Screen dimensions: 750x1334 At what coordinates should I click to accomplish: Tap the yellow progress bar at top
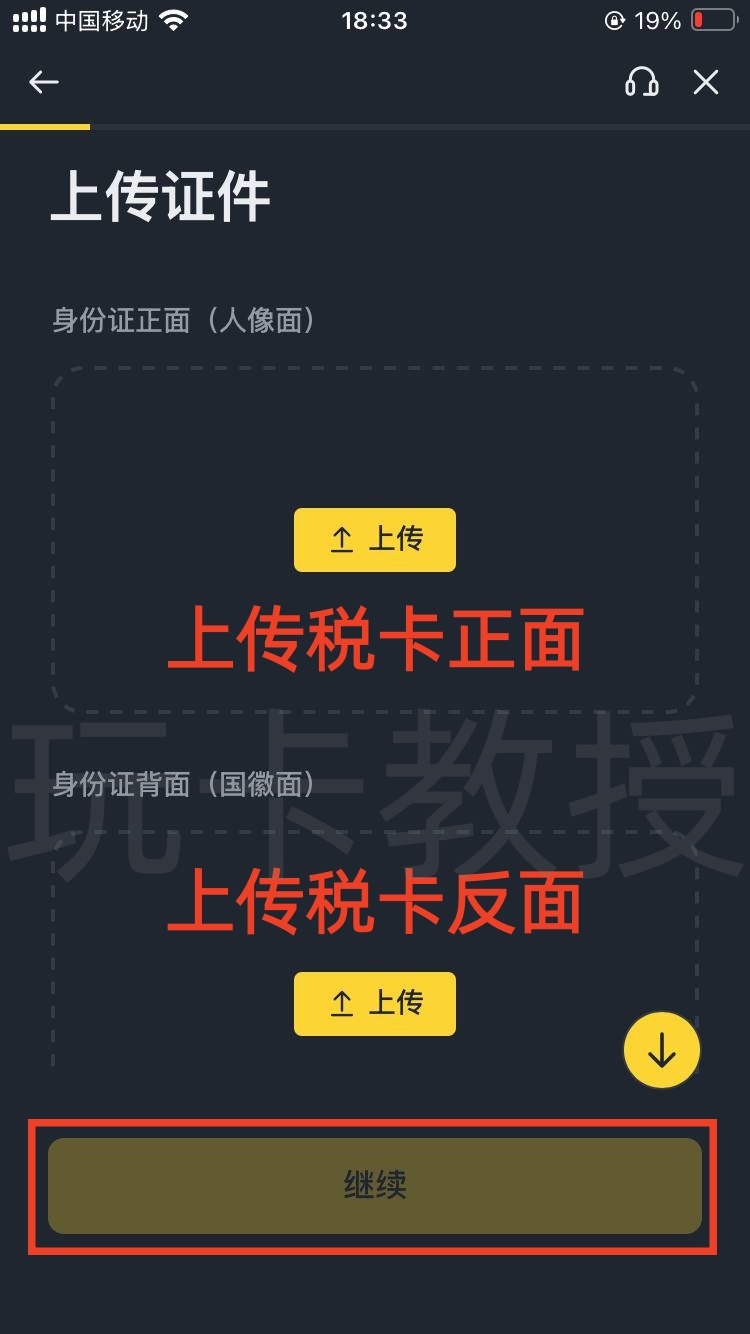click(45, 127)
